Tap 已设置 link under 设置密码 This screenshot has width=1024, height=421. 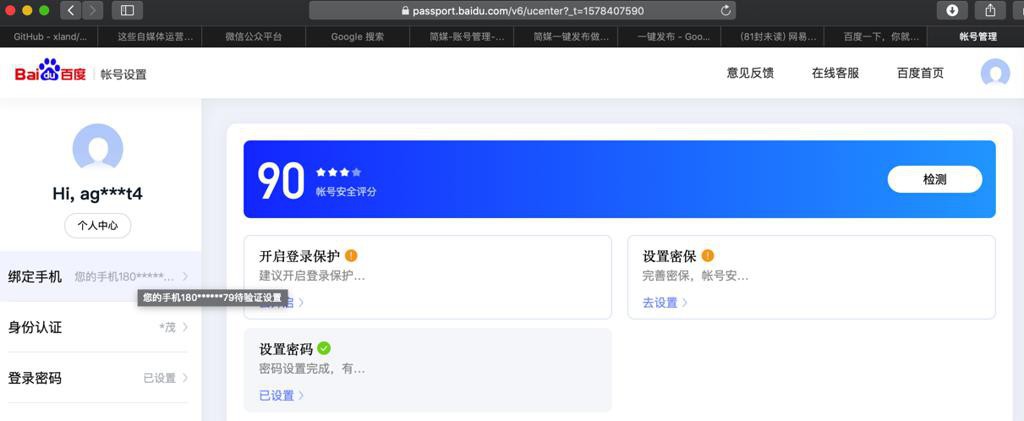[x=280, y=395]
